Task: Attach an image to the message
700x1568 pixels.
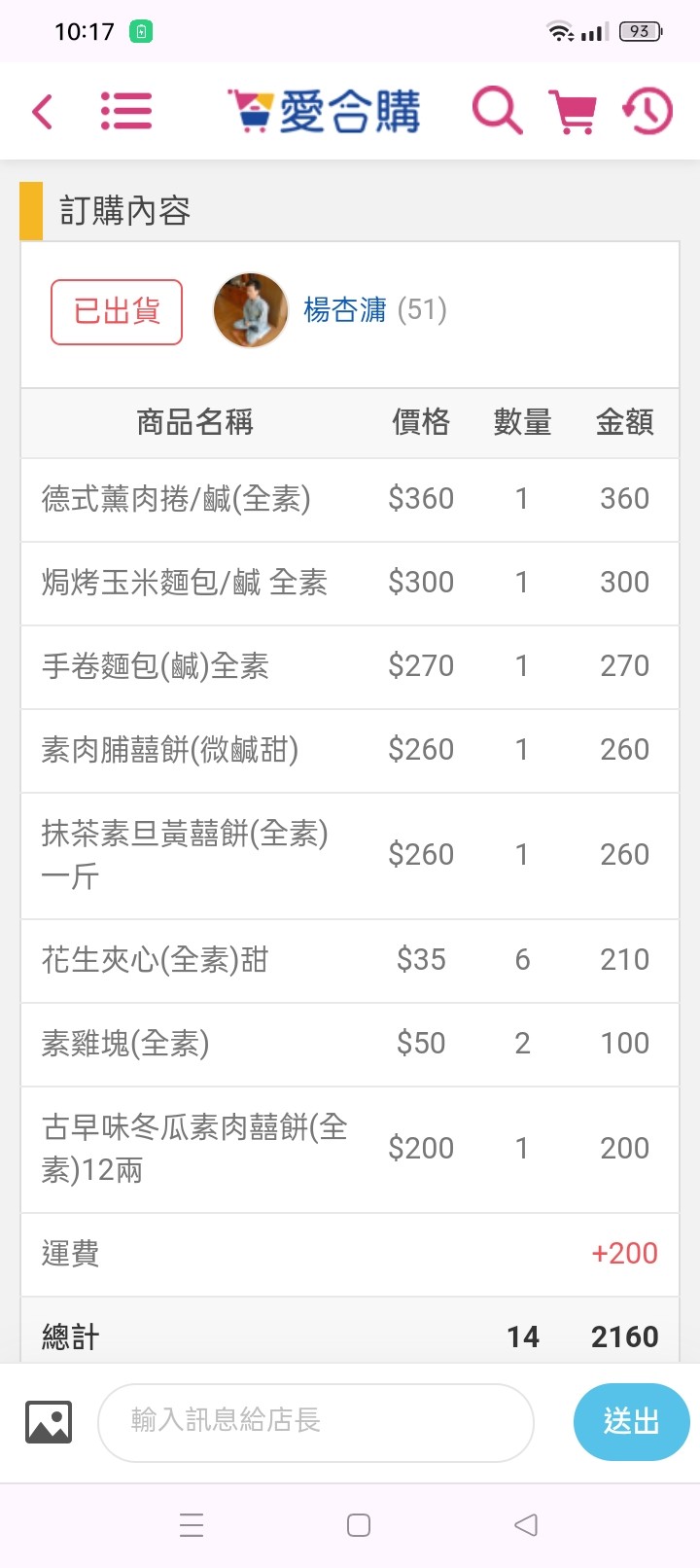Action: pyautogui.click(x=49, y=1422)
